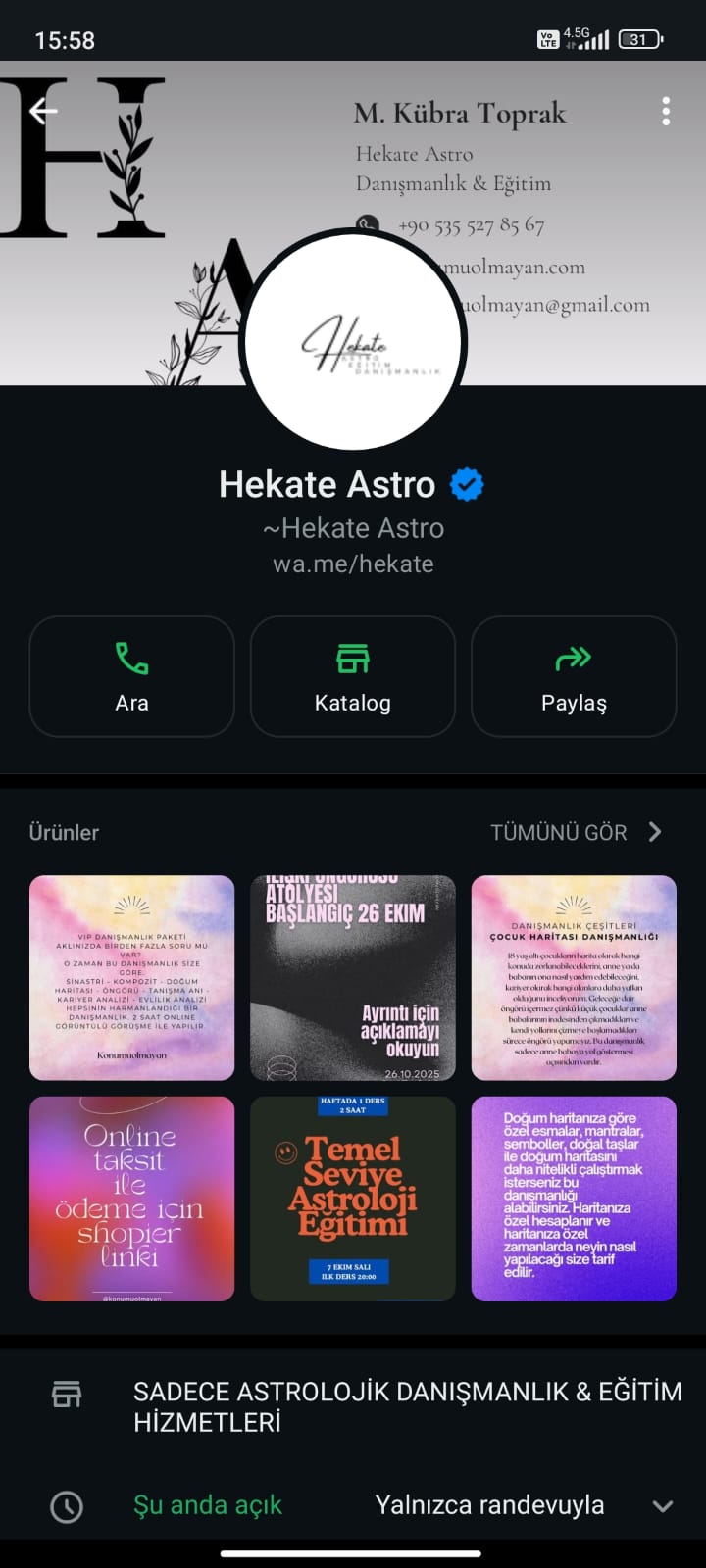Open the Atölyesi Başlangıç 26 Ekim product
Screen dimensions: 706x1568
point(353,977)
